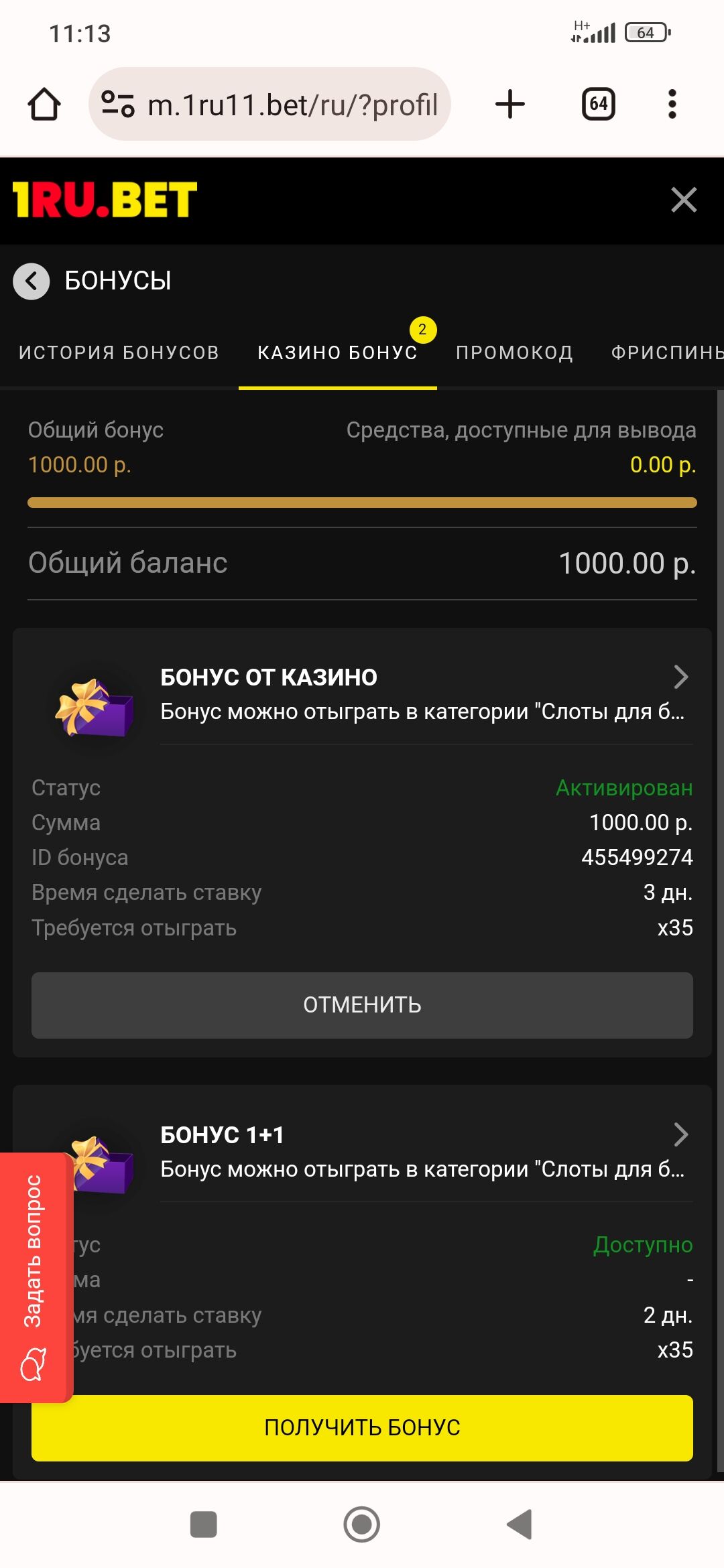Open the browser overflow menu
Viewport: 724px width, 1568px height.
672,105
